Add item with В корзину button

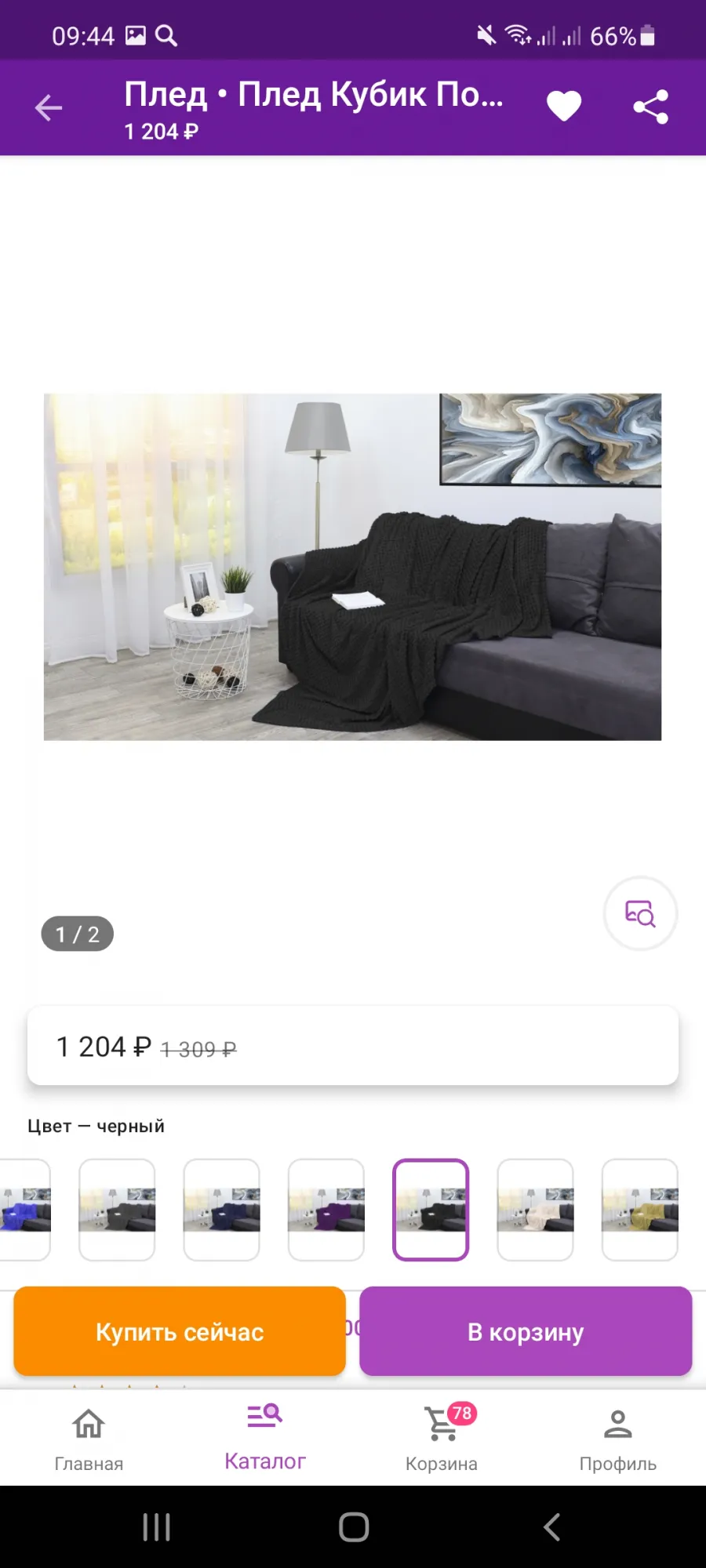526,1331
